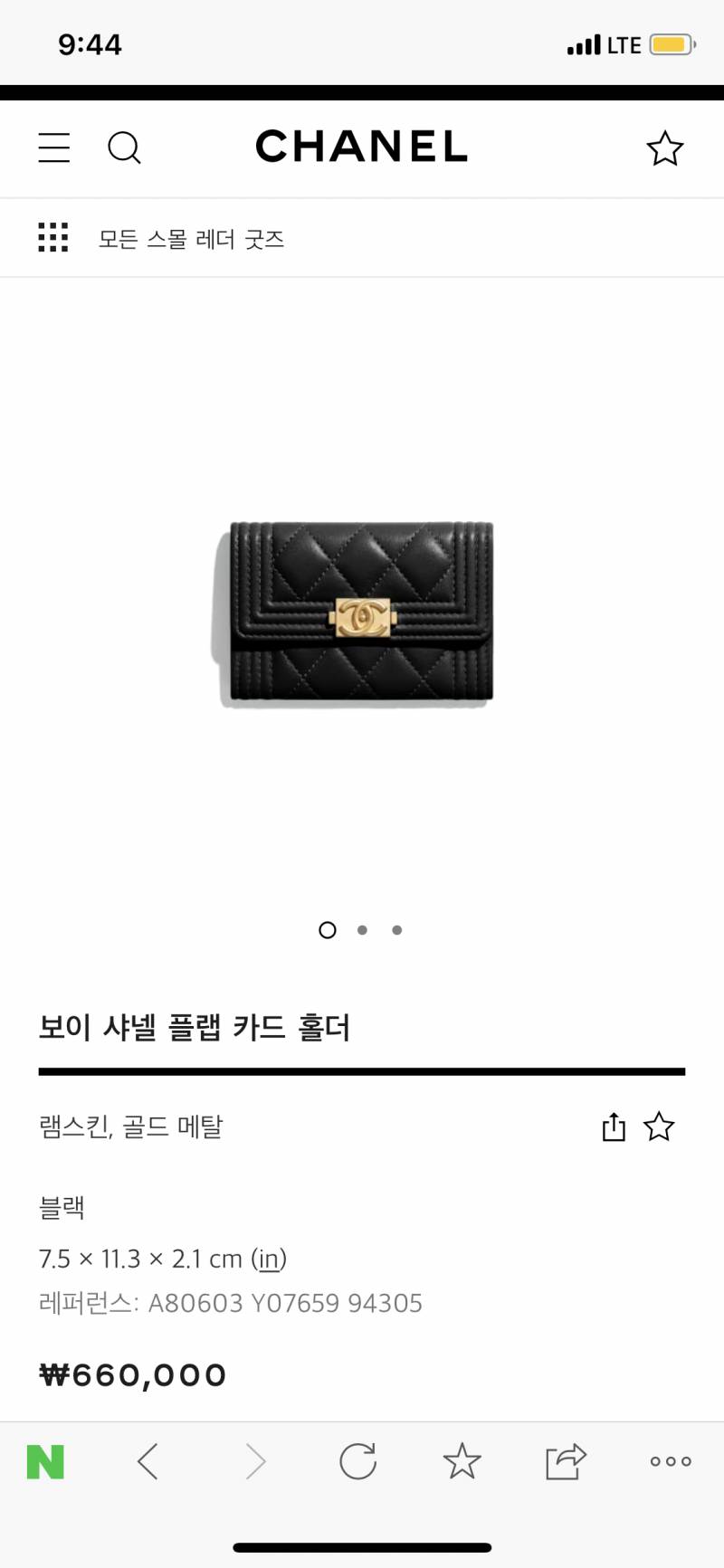The height and width of the screenshot is (1568, 724).
Task: Open the search icon
Action: pos(125,148)
